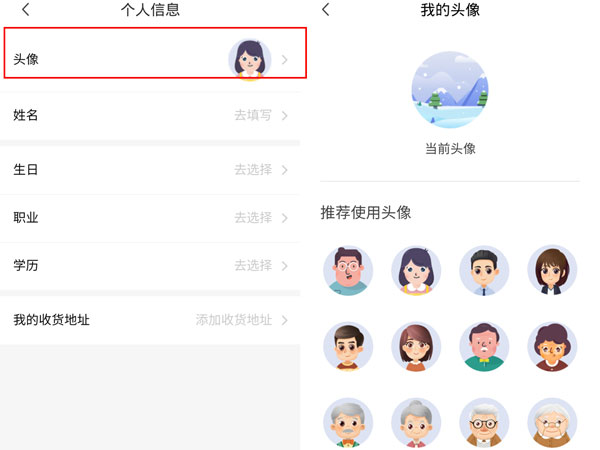Go back from the 个人信息 page
600x450 pixels.
25,10
